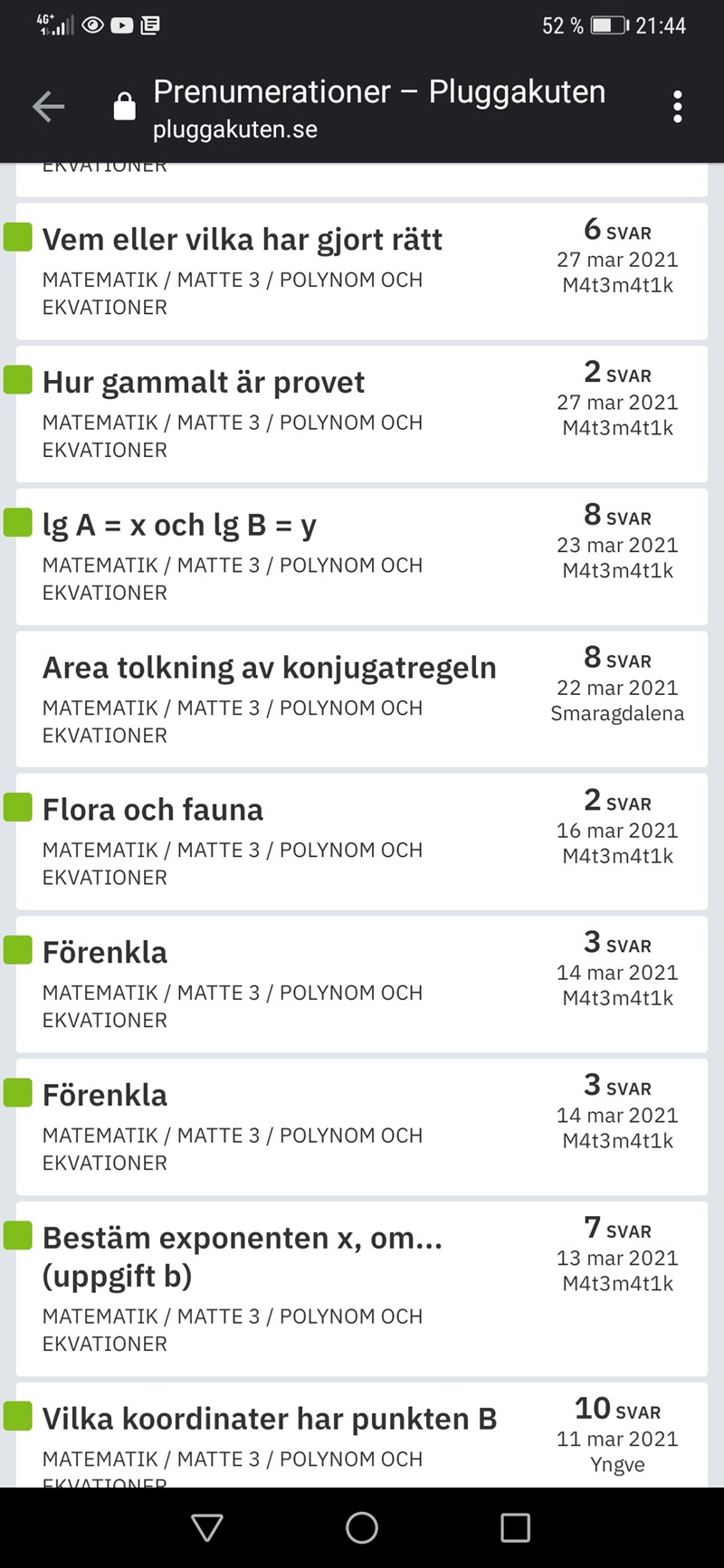The width and height of the screenshot is (724, 1568).
Task: Open "Bestäm exponenten x, om... (uppgift b)"
Action: (x=243, y=1256)
